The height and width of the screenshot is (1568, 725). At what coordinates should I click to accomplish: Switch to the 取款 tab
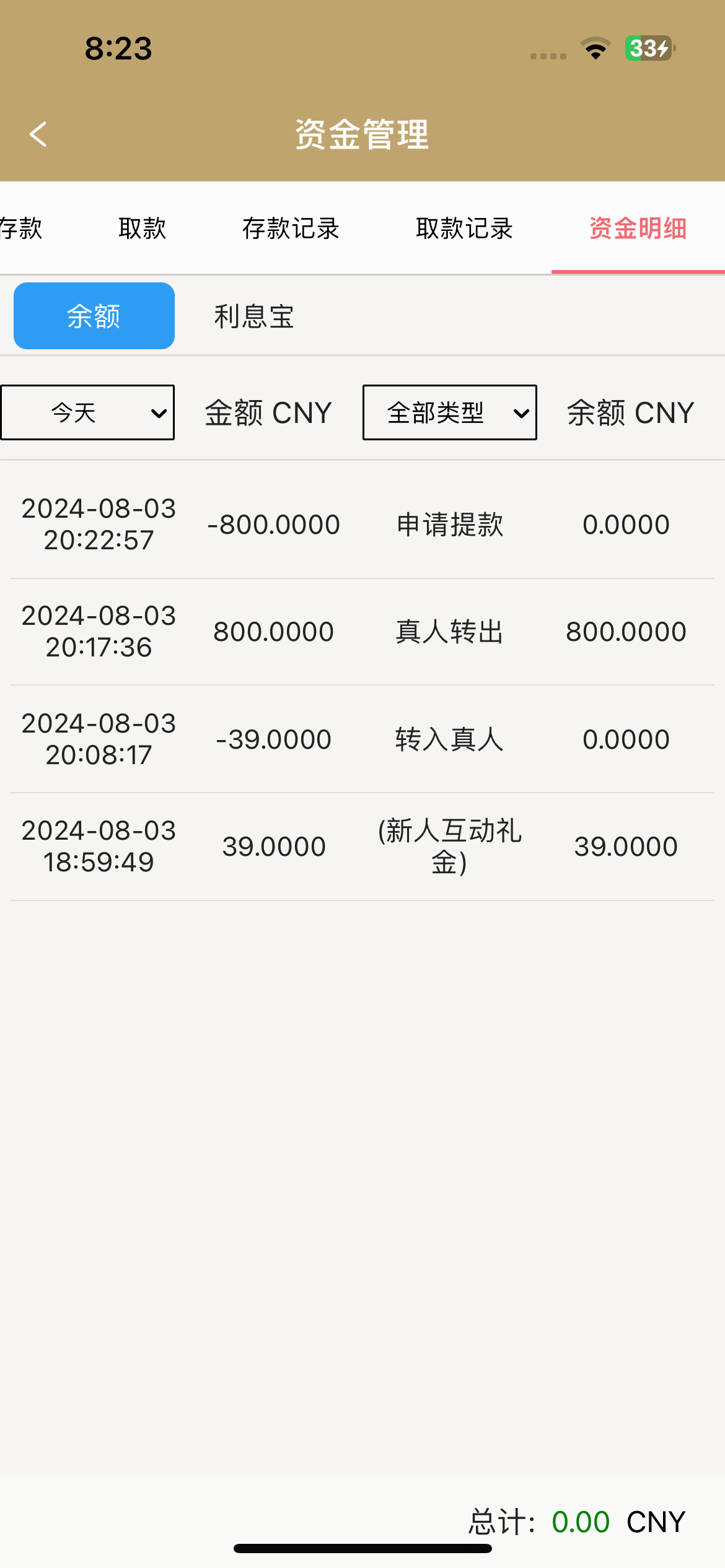[x=143, y=229]
